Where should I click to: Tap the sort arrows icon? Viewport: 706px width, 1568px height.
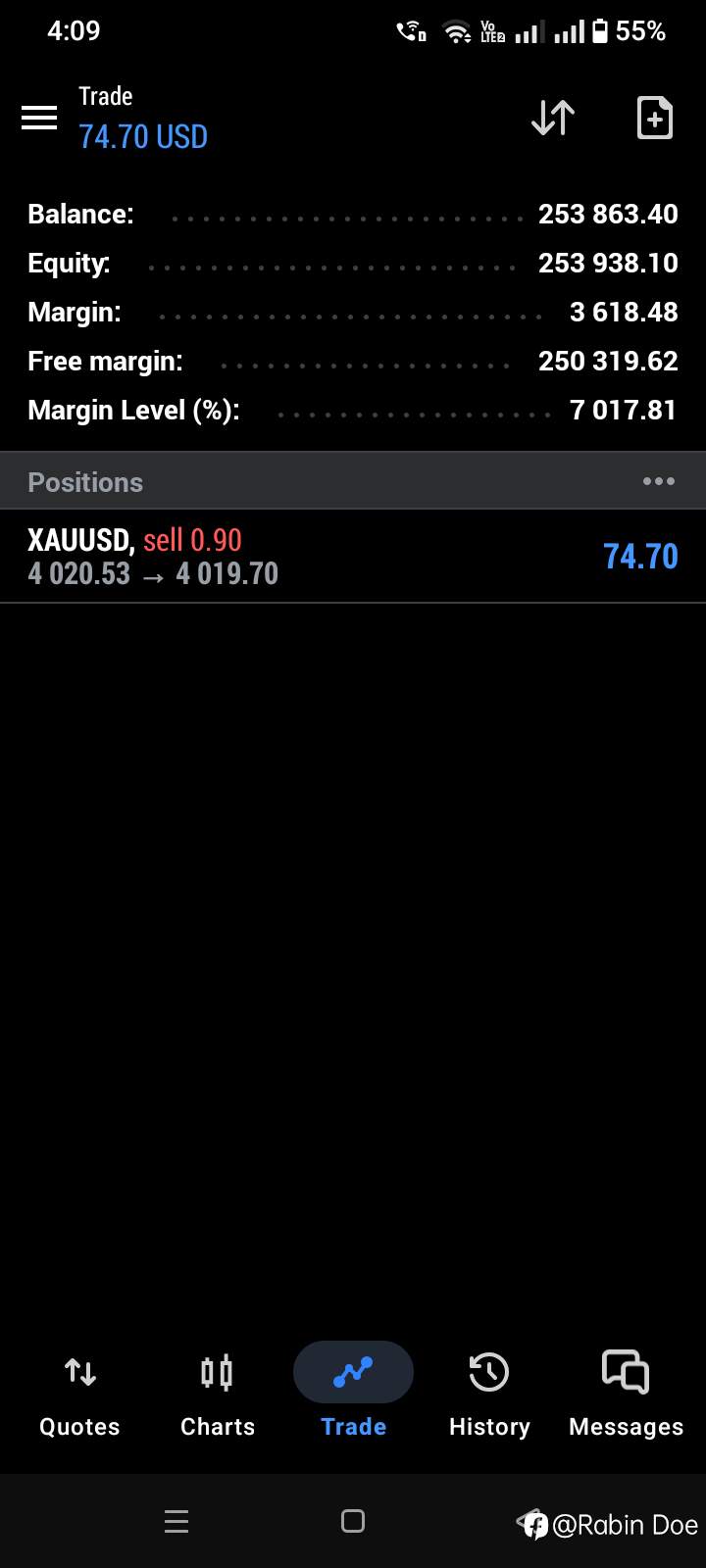553,118
